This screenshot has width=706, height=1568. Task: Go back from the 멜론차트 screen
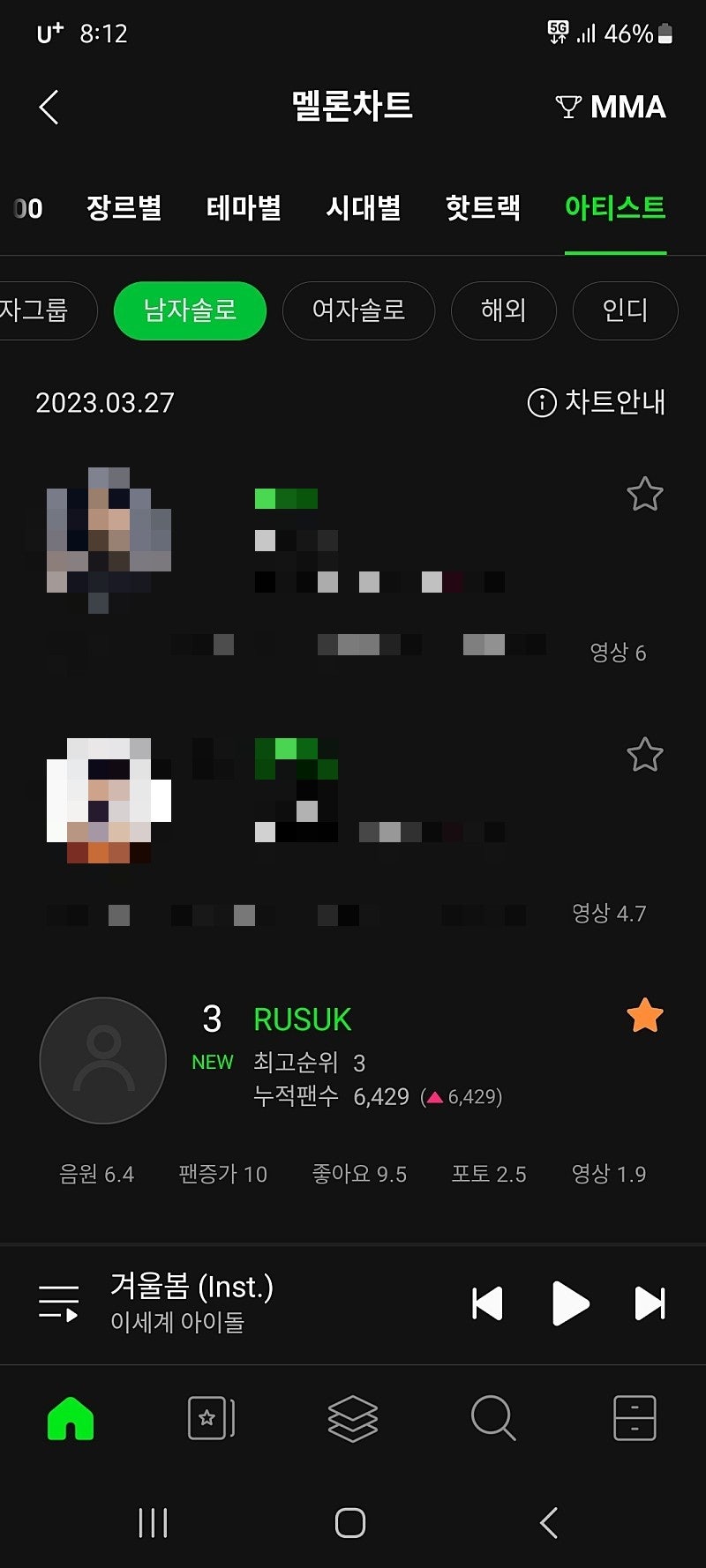pos(49,108)
